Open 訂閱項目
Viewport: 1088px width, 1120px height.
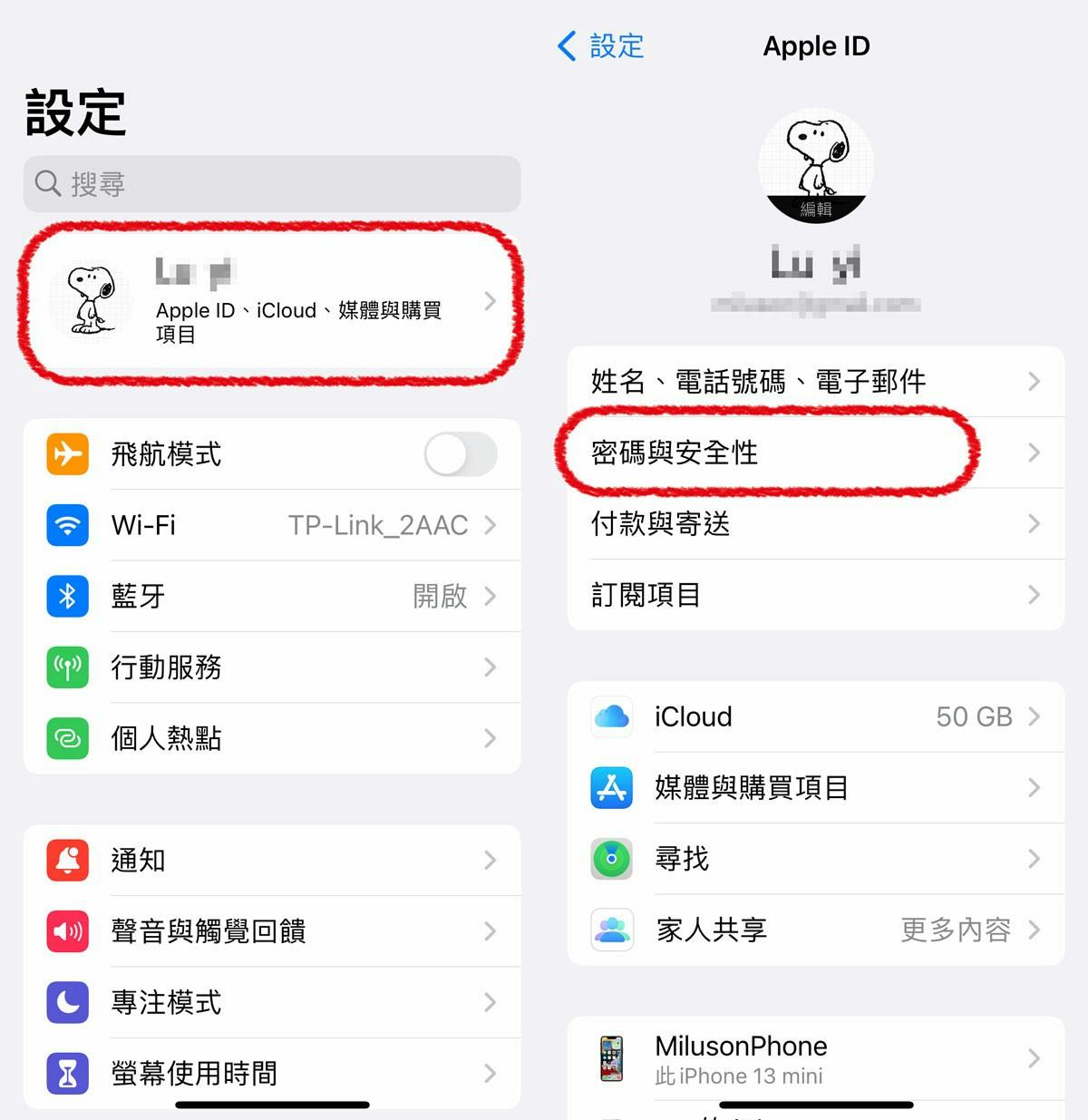[x=816, y=595]
